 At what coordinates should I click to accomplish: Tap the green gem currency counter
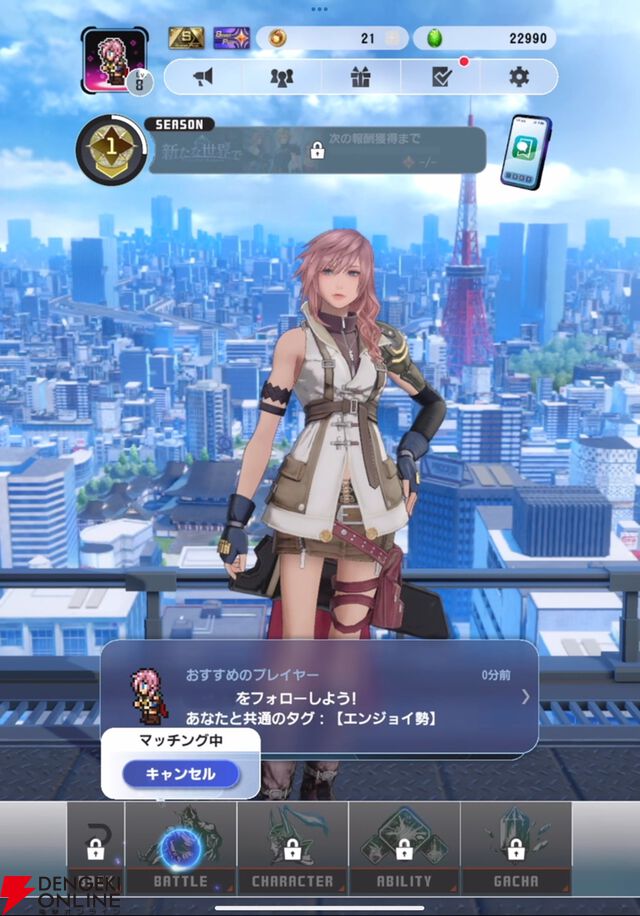click(x=485, y=38)
